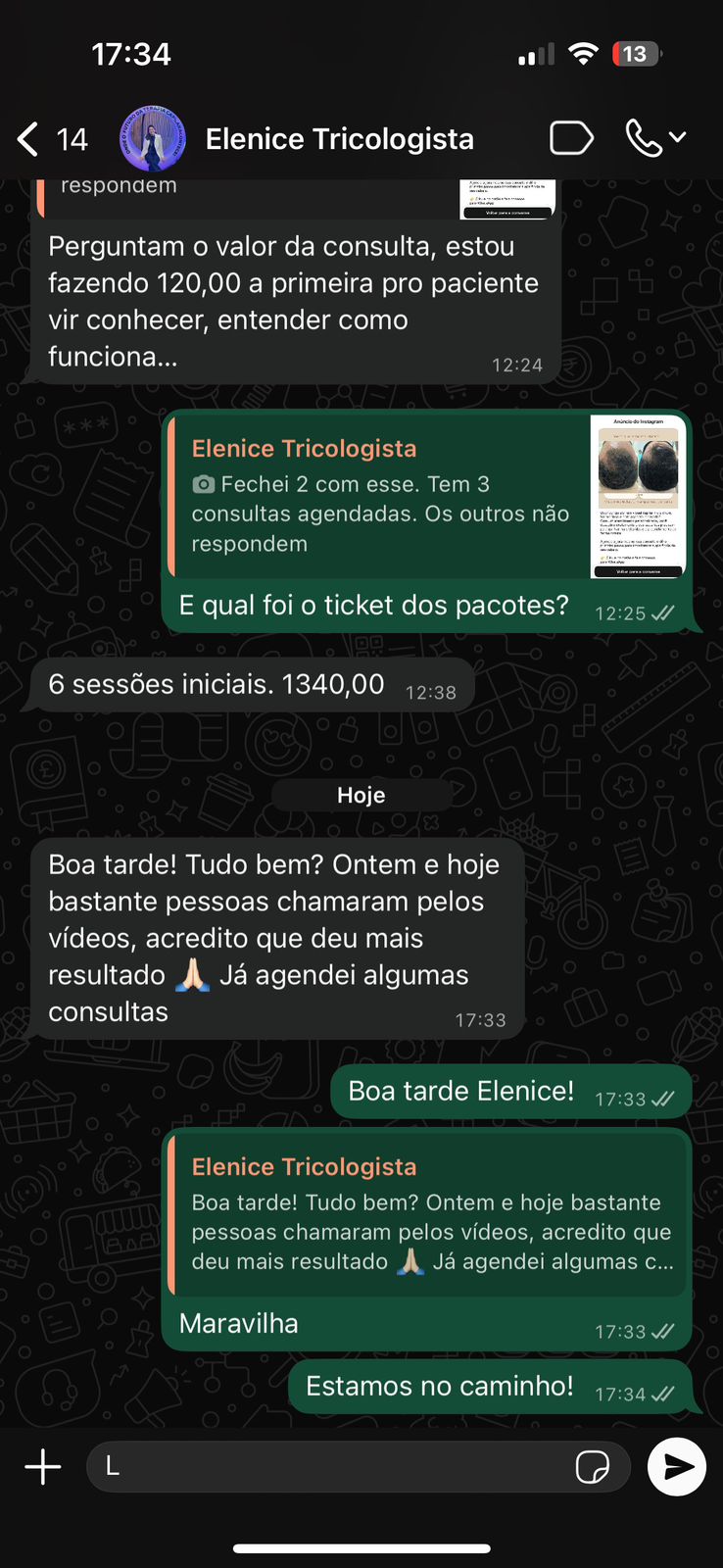The image size is (723, 1568).
Task: Open the sticker picker
Action: tap(592, 1467)
